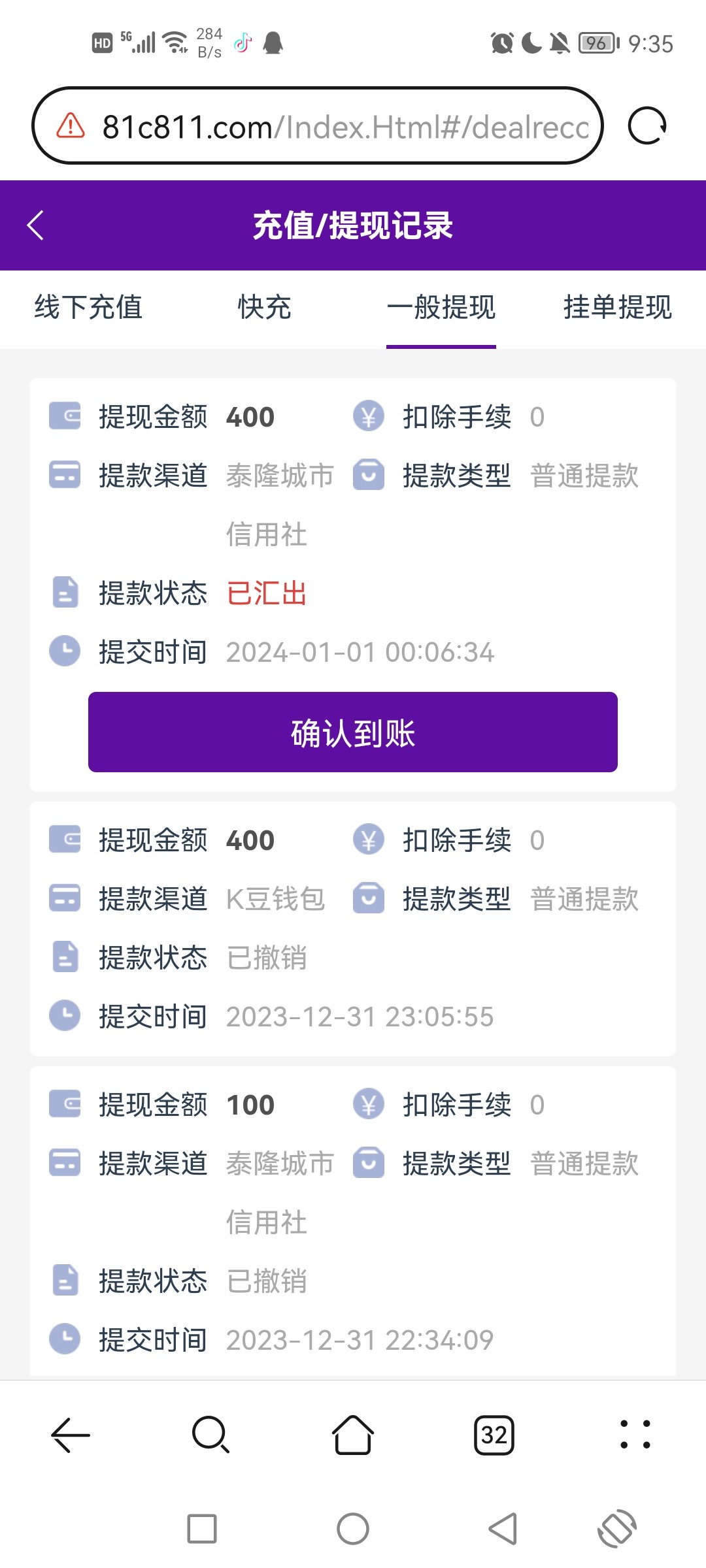
Task: Click the insecure connection warning icon
Action: [69, 126]
